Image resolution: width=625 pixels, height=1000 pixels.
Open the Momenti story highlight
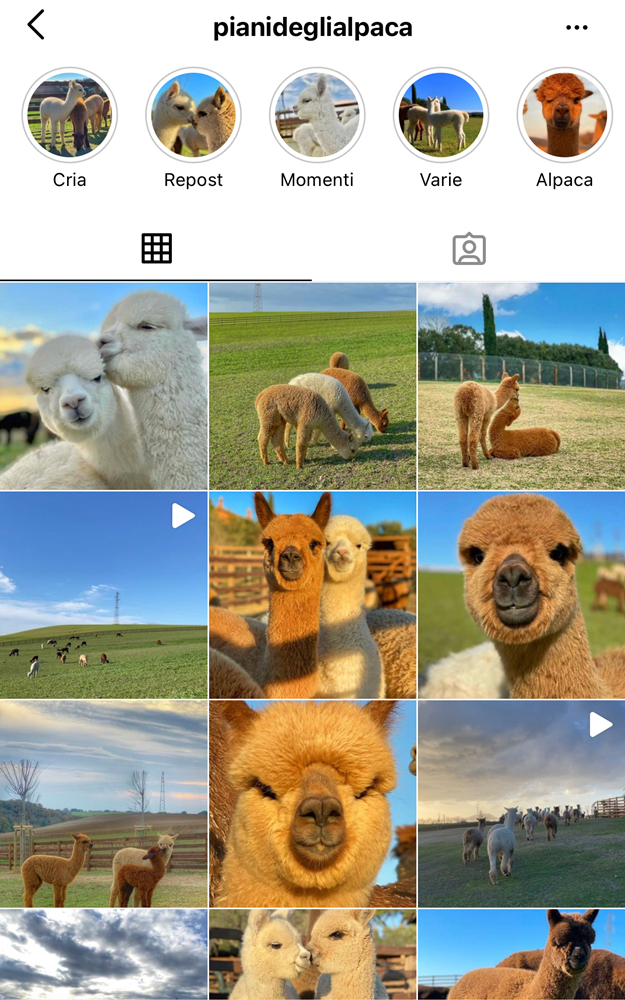(317, 116)
